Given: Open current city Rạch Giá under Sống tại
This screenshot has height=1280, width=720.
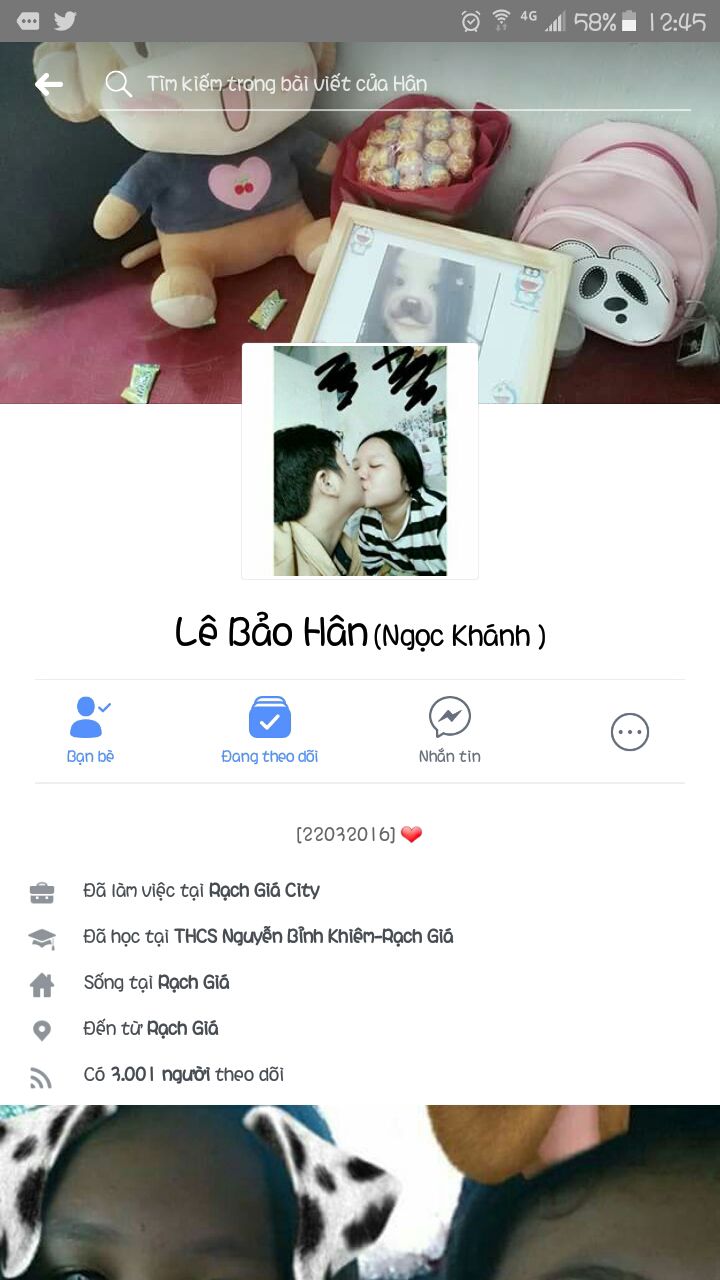Looking at the screenshot, I should pos(193,982).
